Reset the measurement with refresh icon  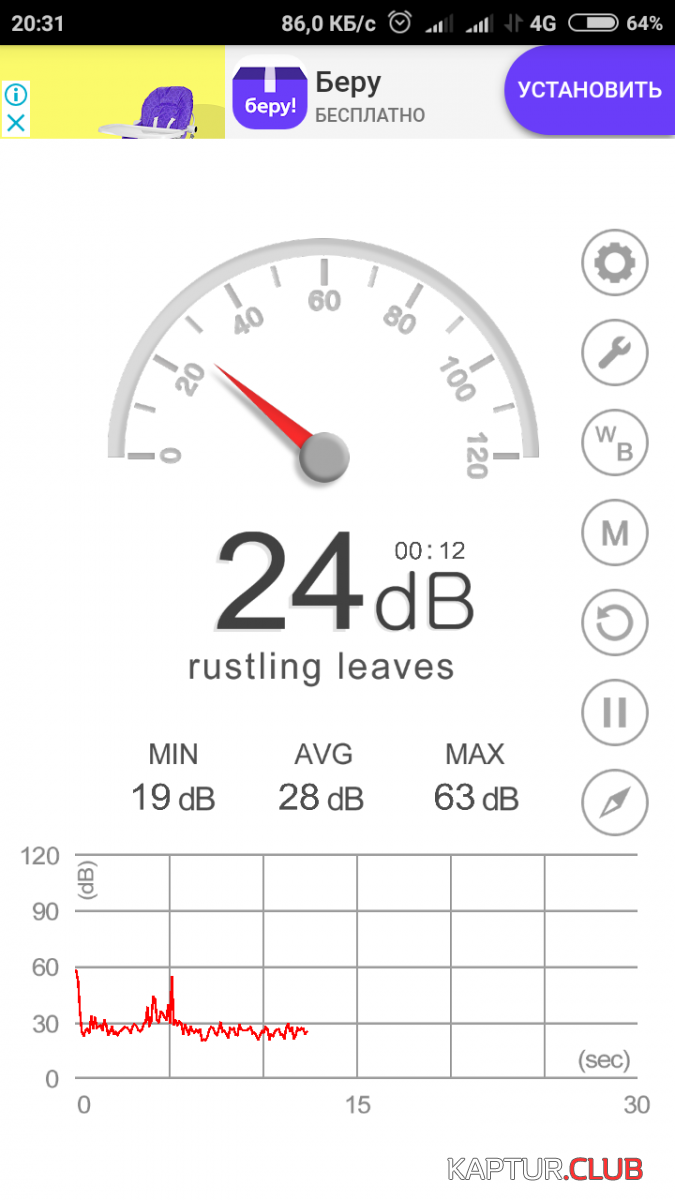click(615, 622)
